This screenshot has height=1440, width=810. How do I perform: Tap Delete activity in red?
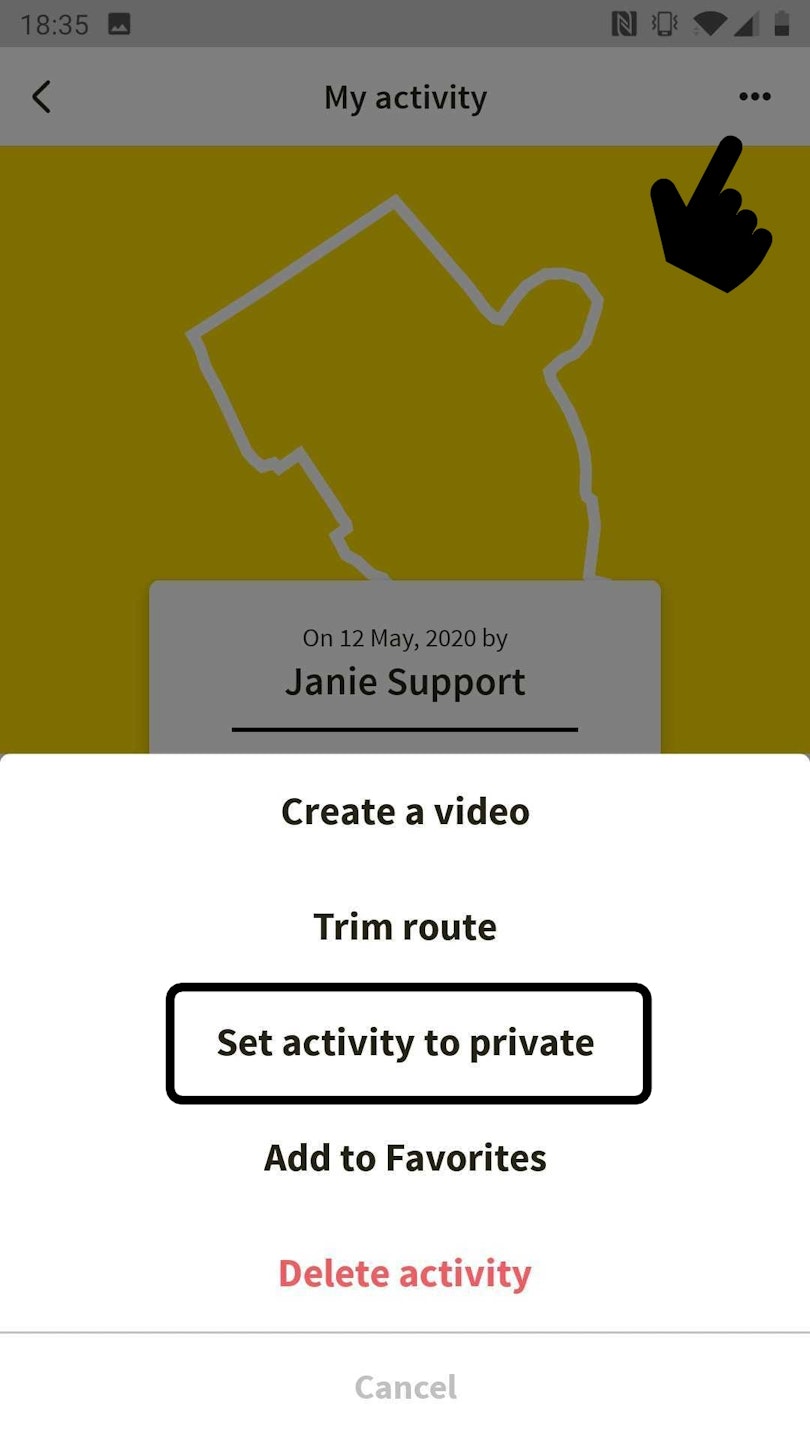(x=405, y=1274)
